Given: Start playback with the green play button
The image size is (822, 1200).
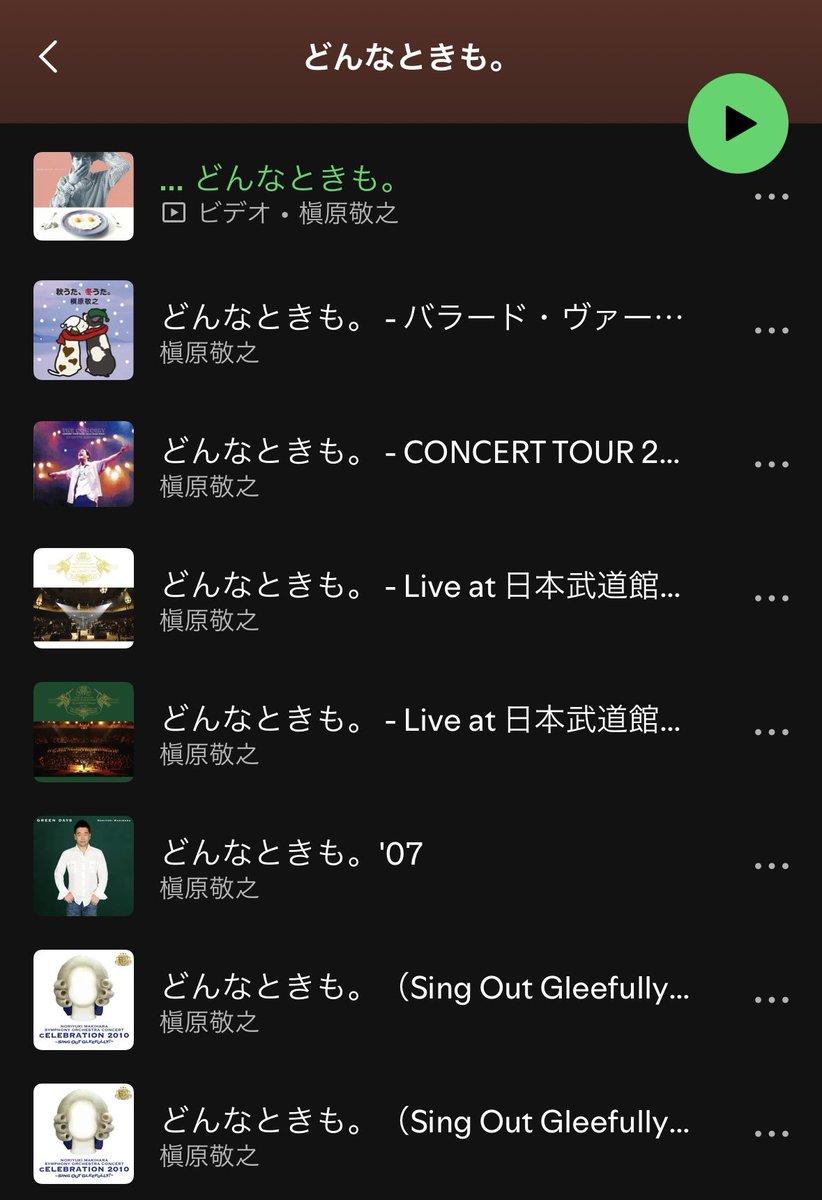Looking at the screenshot, I should coord(738,123).
